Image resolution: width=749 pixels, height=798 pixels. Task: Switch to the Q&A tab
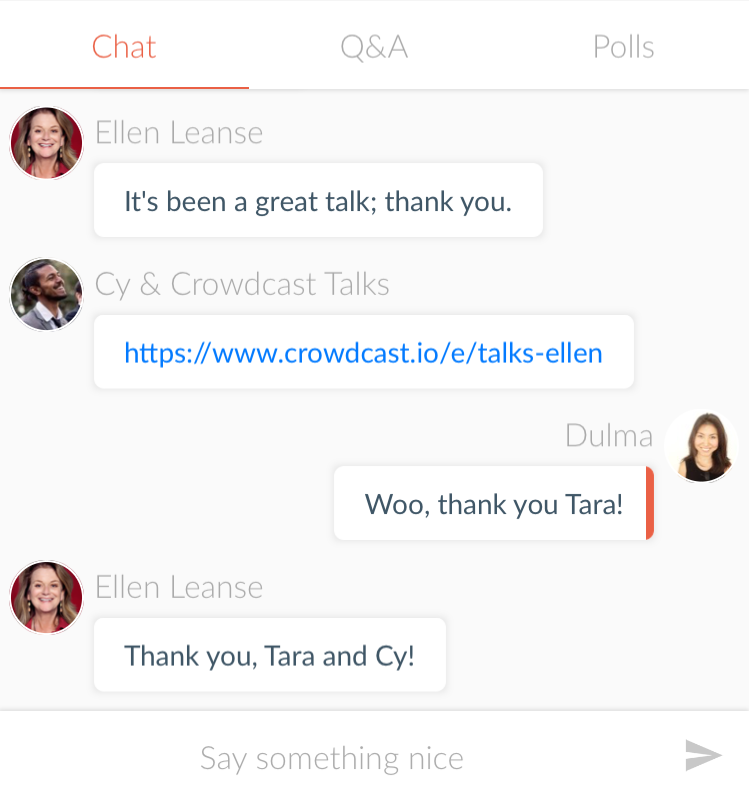pos(374,47)
